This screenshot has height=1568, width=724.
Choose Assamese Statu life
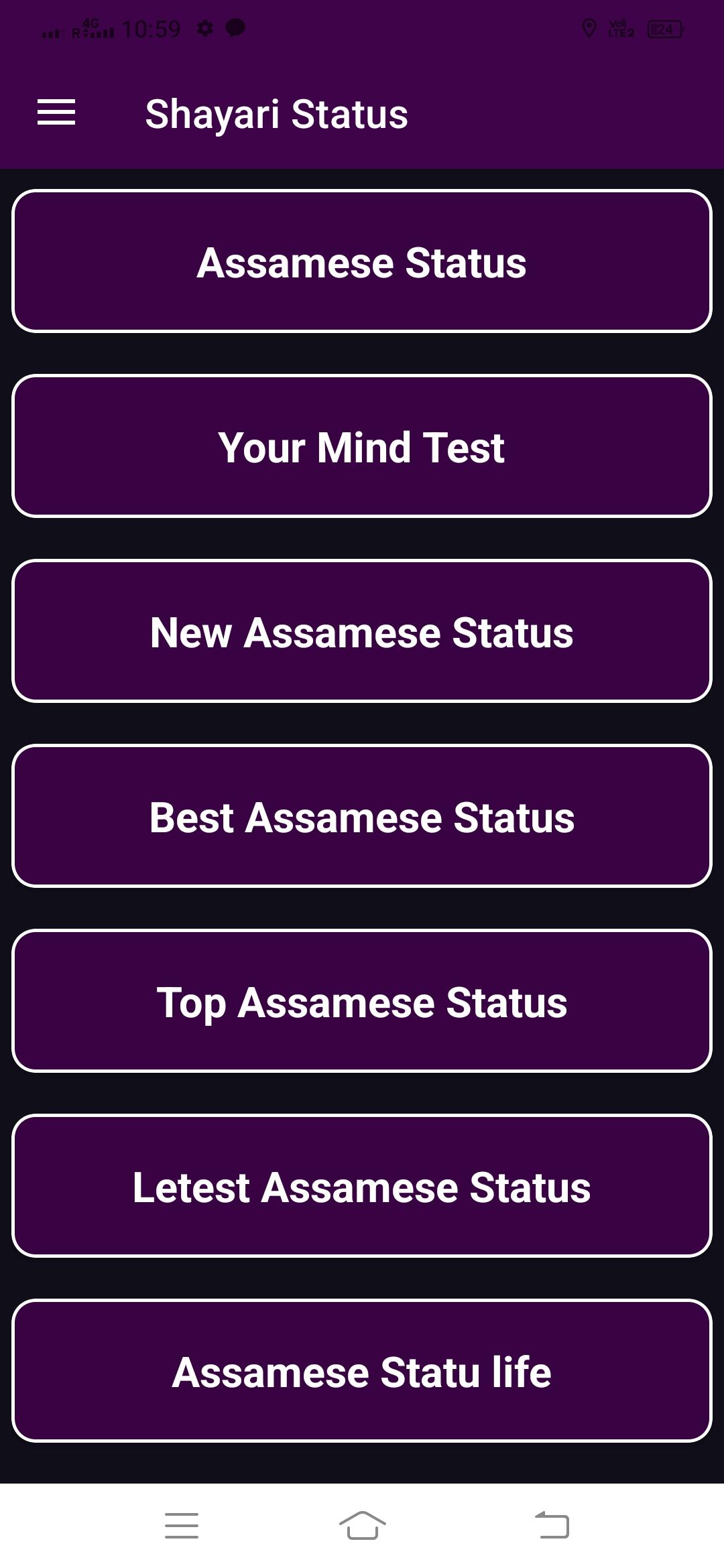pos(362,1372)
